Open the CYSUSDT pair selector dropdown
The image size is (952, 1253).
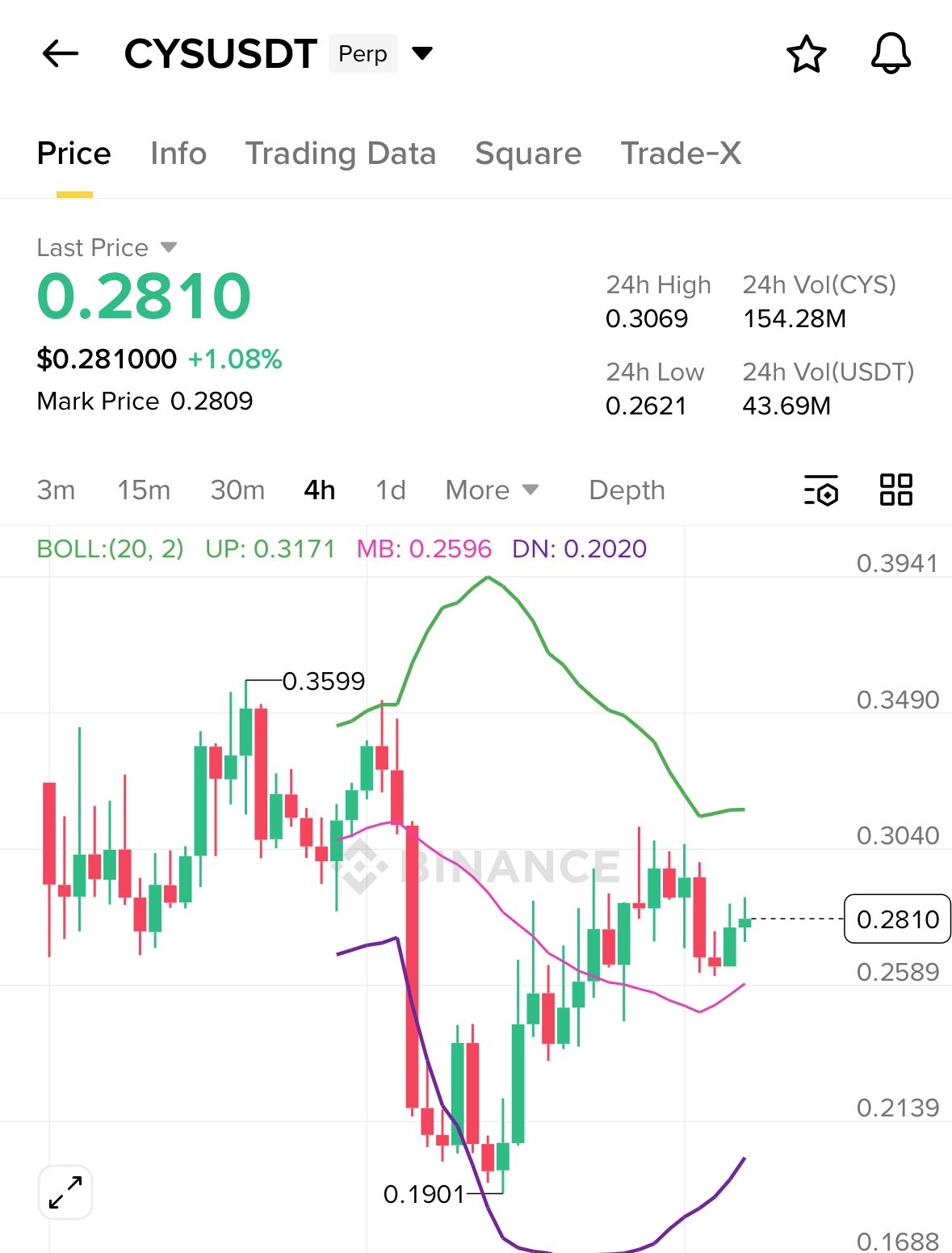click(421, 54)
